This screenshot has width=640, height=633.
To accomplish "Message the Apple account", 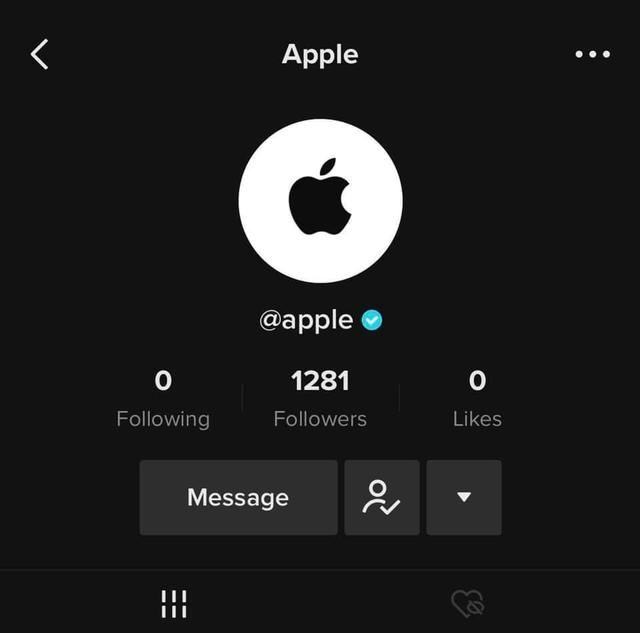I will [238, 497].
